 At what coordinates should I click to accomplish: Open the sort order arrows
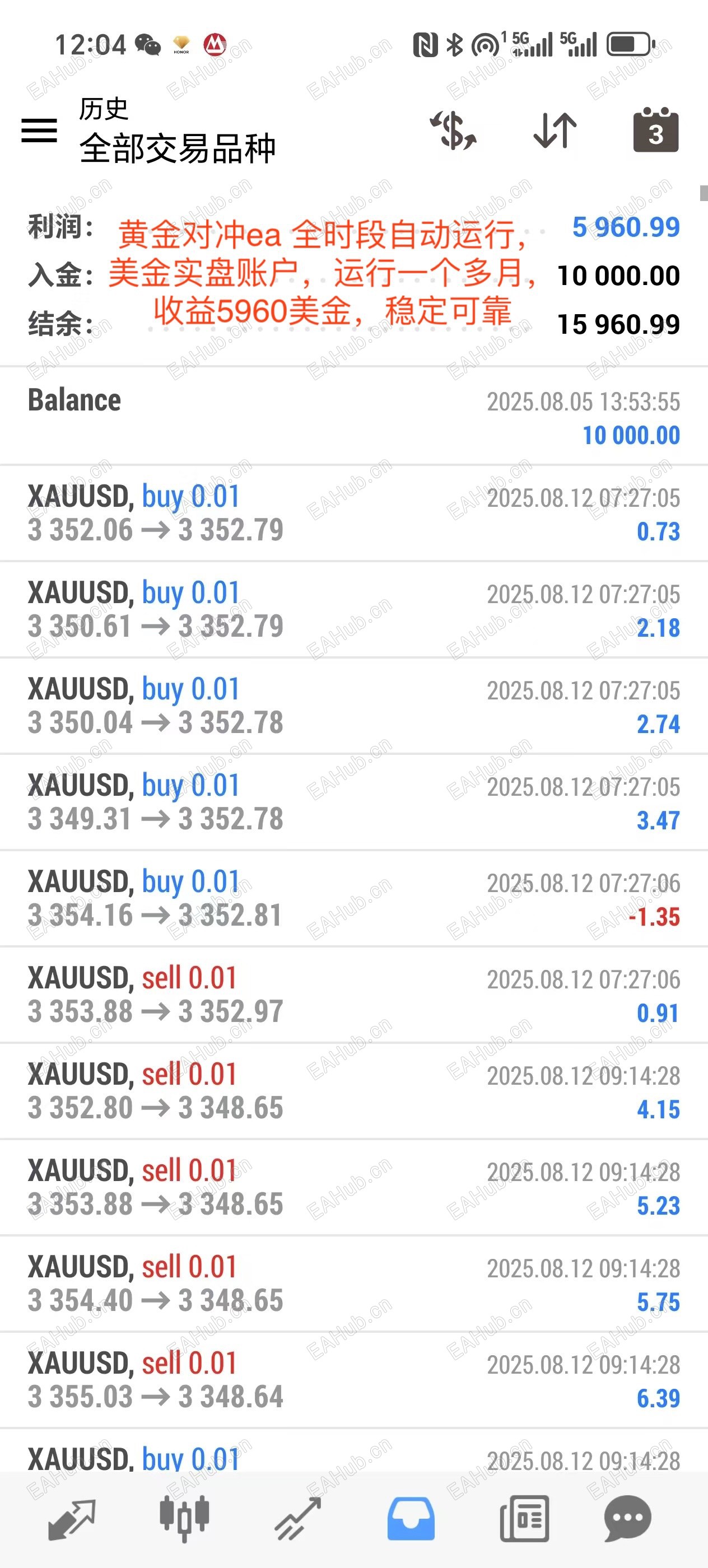tap(555, 130)
